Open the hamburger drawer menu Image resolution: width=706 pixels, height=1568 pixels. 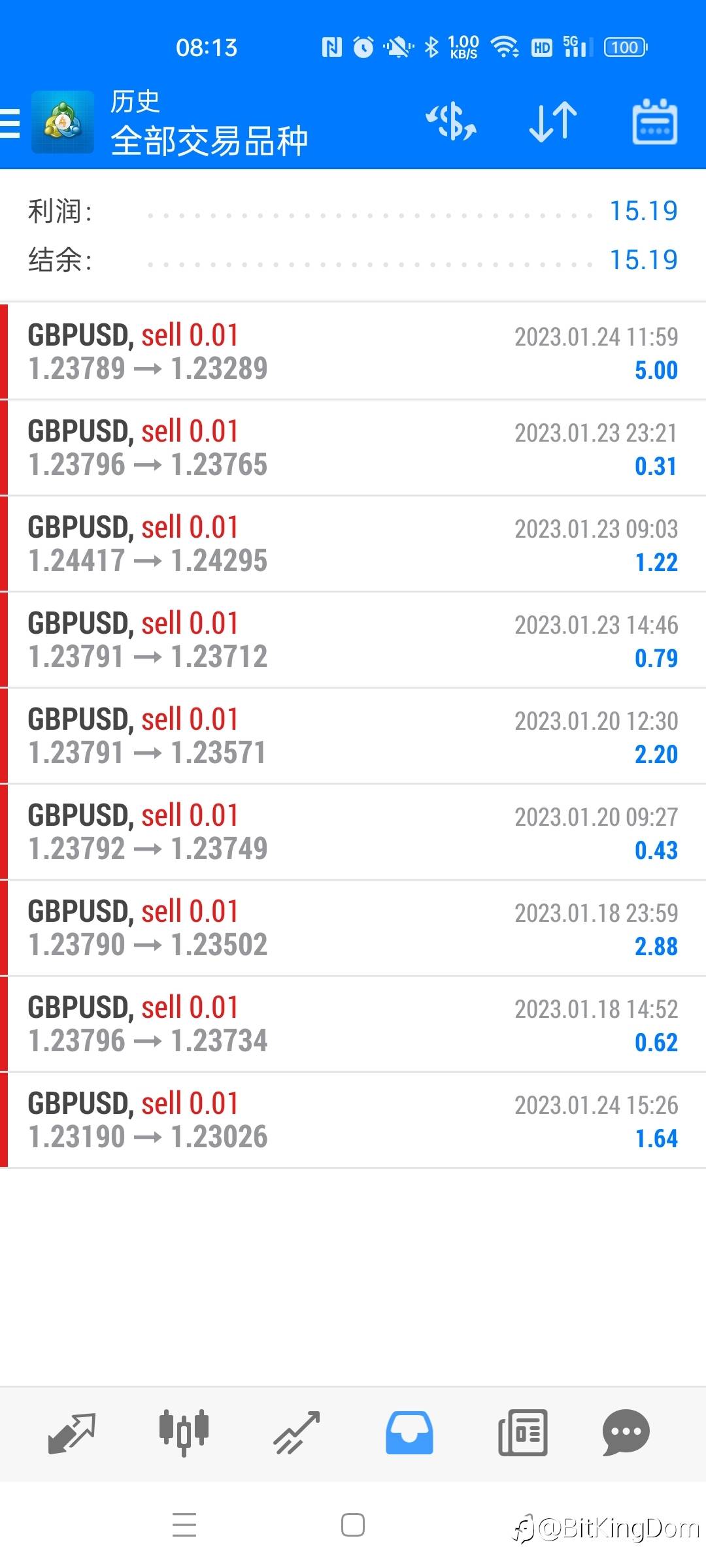pyautogui.click(x=10, y=123)
